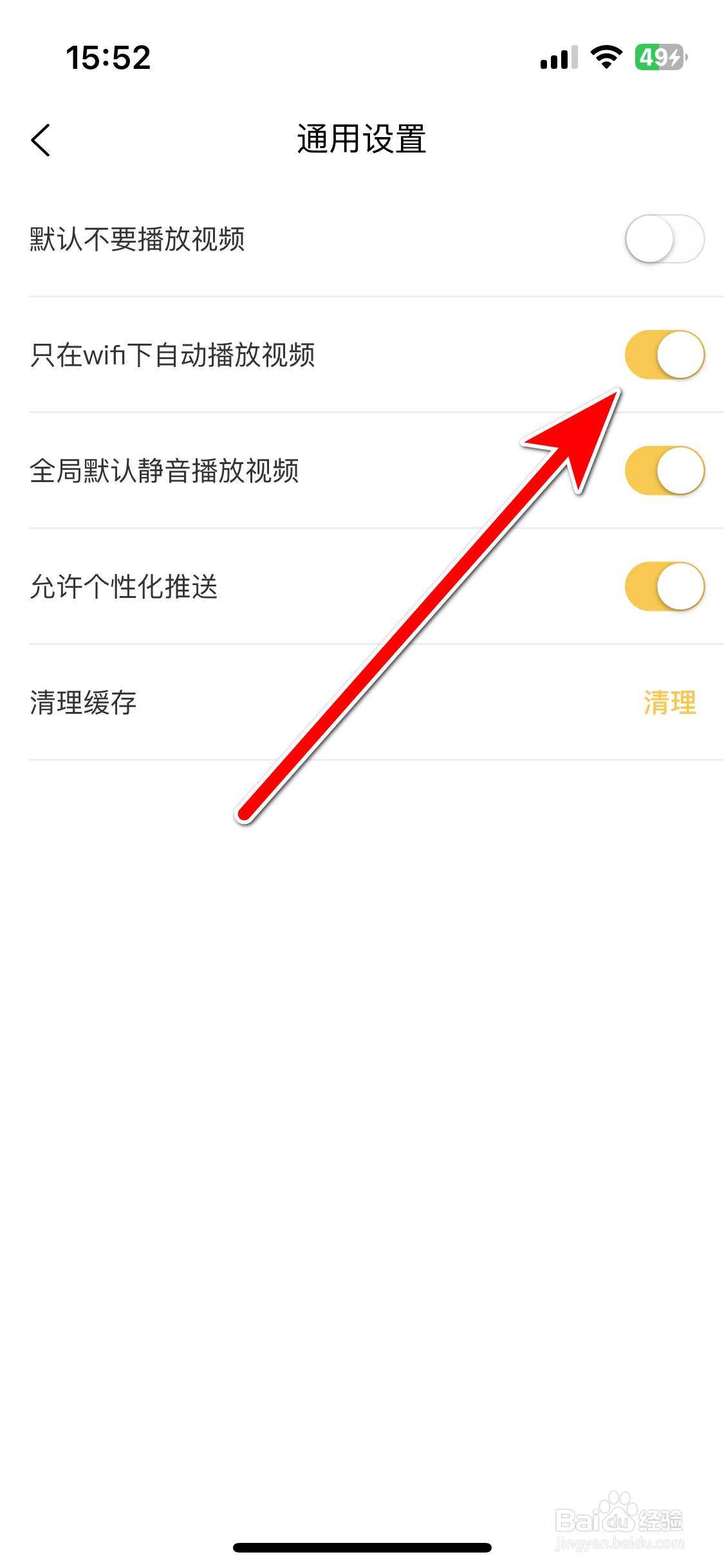Disable 允许个性化推送 toggle
This screenshot has height=1568, width=724.
(664, 586)
